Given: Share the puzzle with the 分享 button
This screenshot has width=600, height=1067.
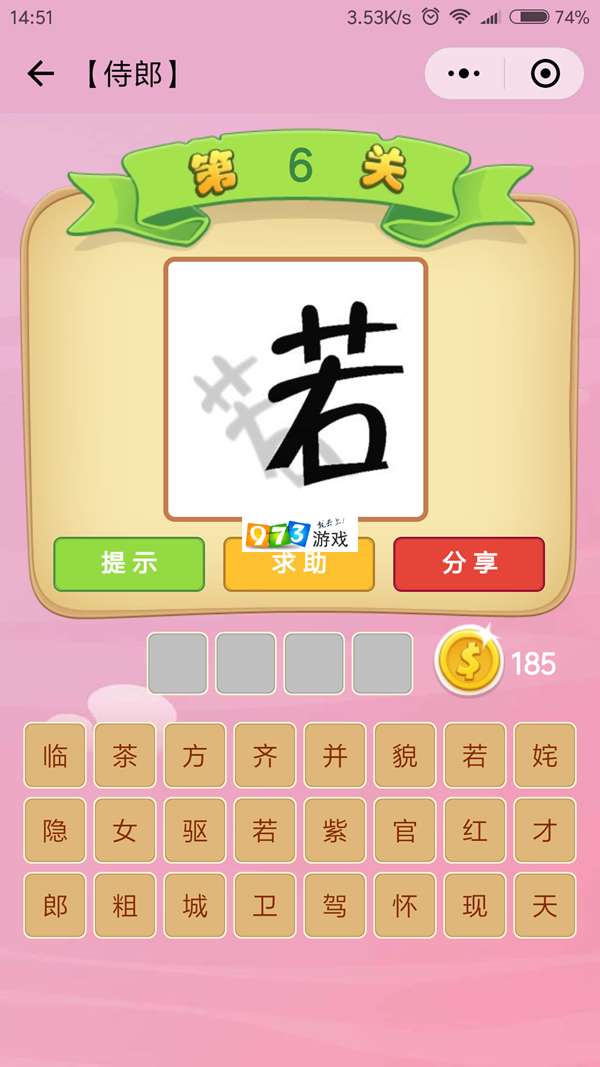Looking at the screenshot, I should point(469,564).
